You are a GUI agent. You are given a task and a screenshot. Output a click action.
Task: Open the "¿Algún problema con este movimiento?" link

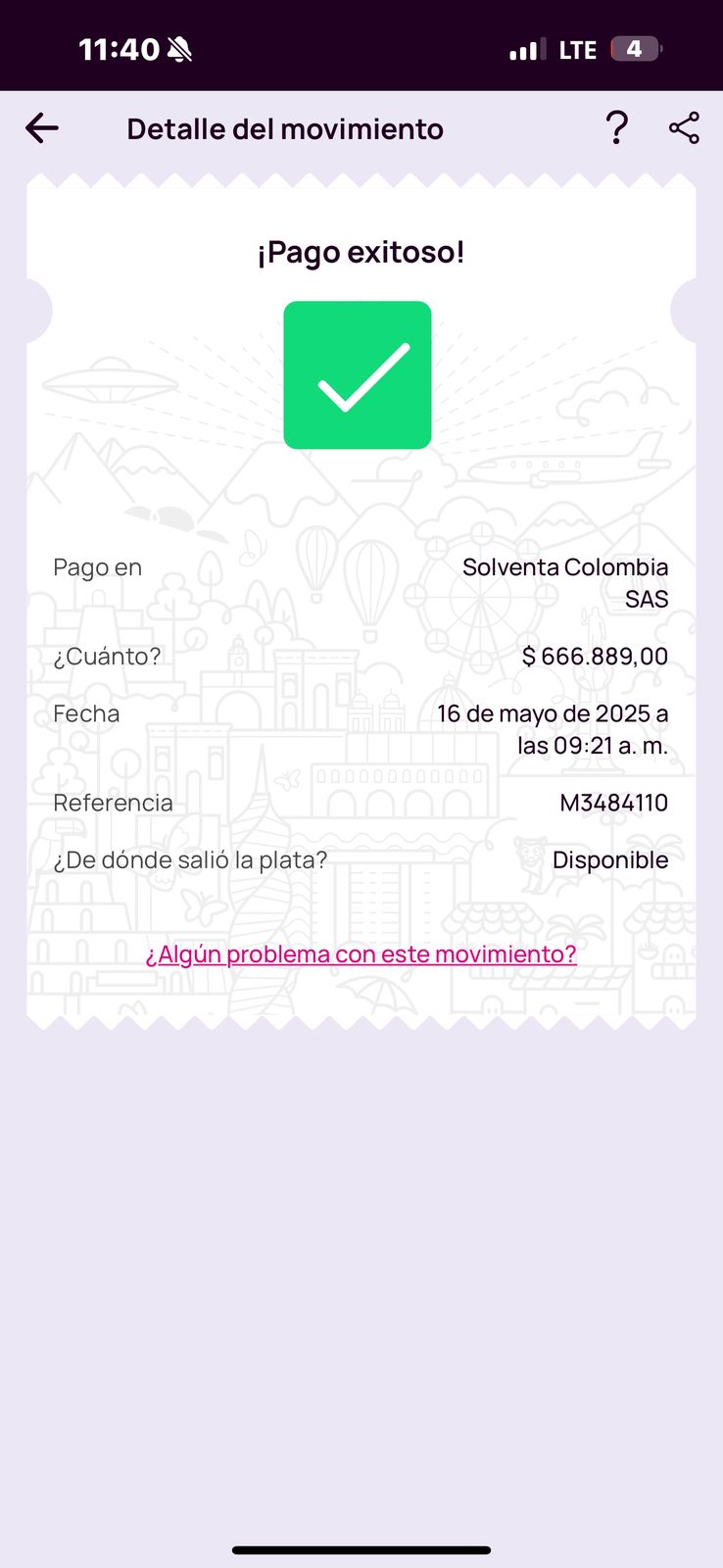coord(361,954)
